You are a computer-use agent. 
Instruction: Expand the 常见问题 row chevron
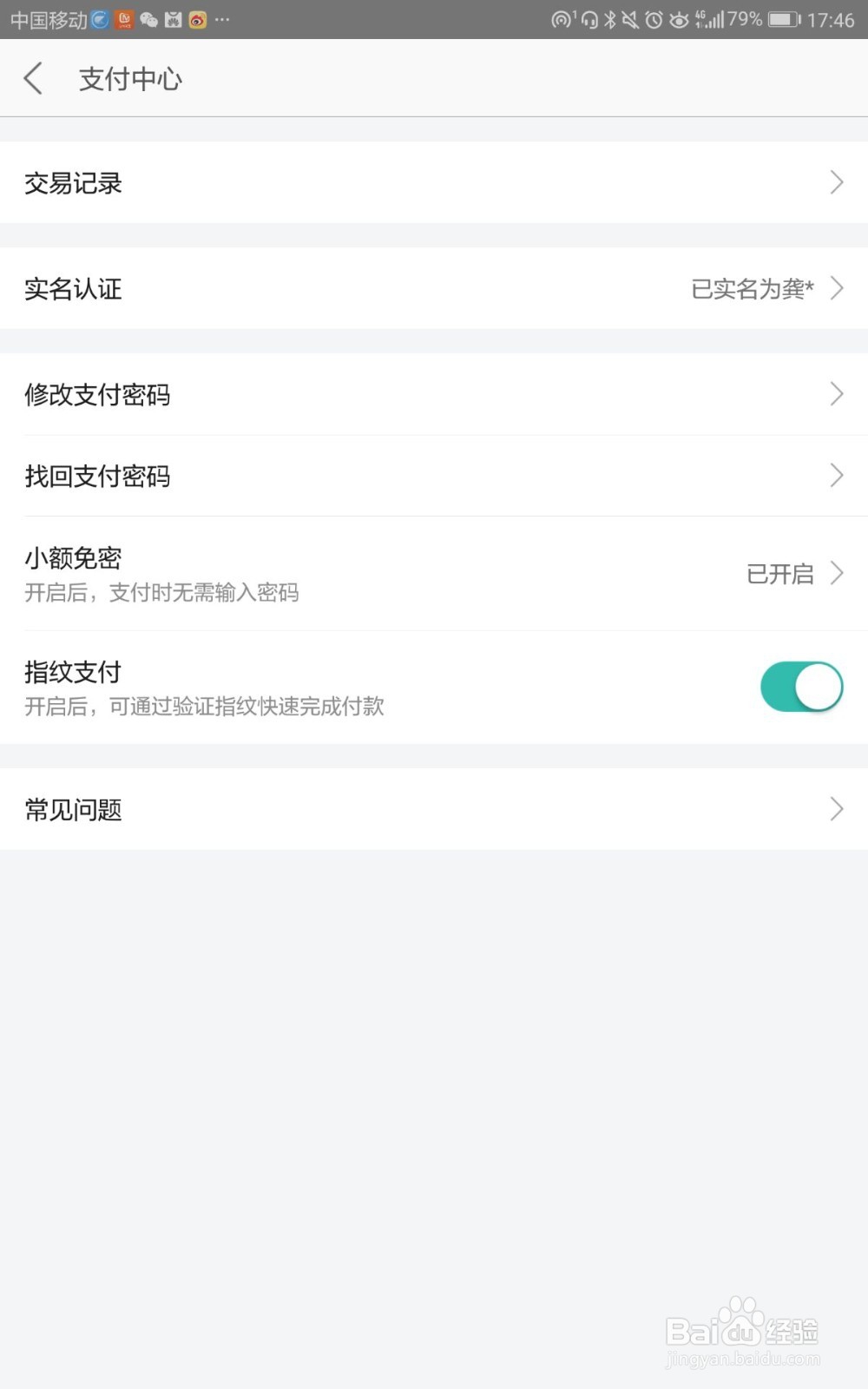pyautogui.click(x=836, y=809)
